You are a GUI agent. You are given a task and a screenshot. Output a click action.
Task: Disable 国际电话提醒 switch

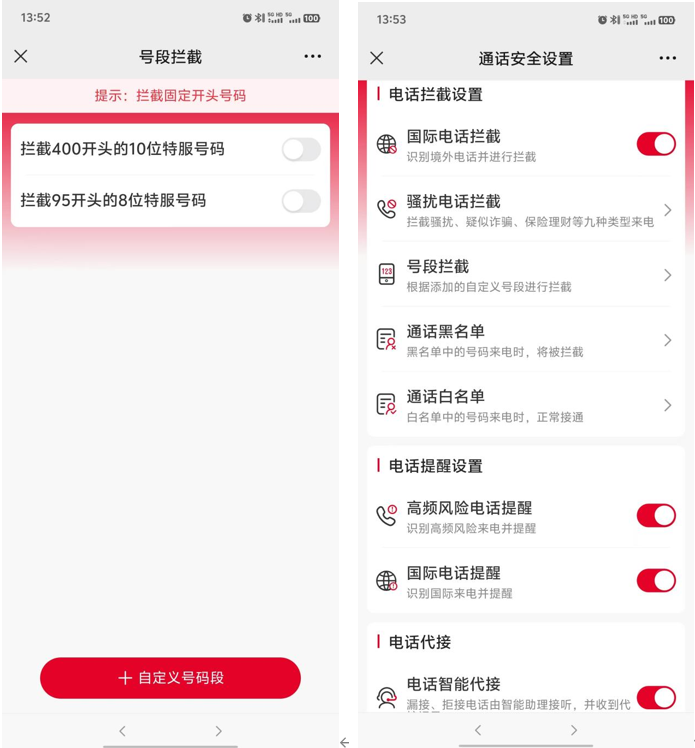click(x=656, y=581)
